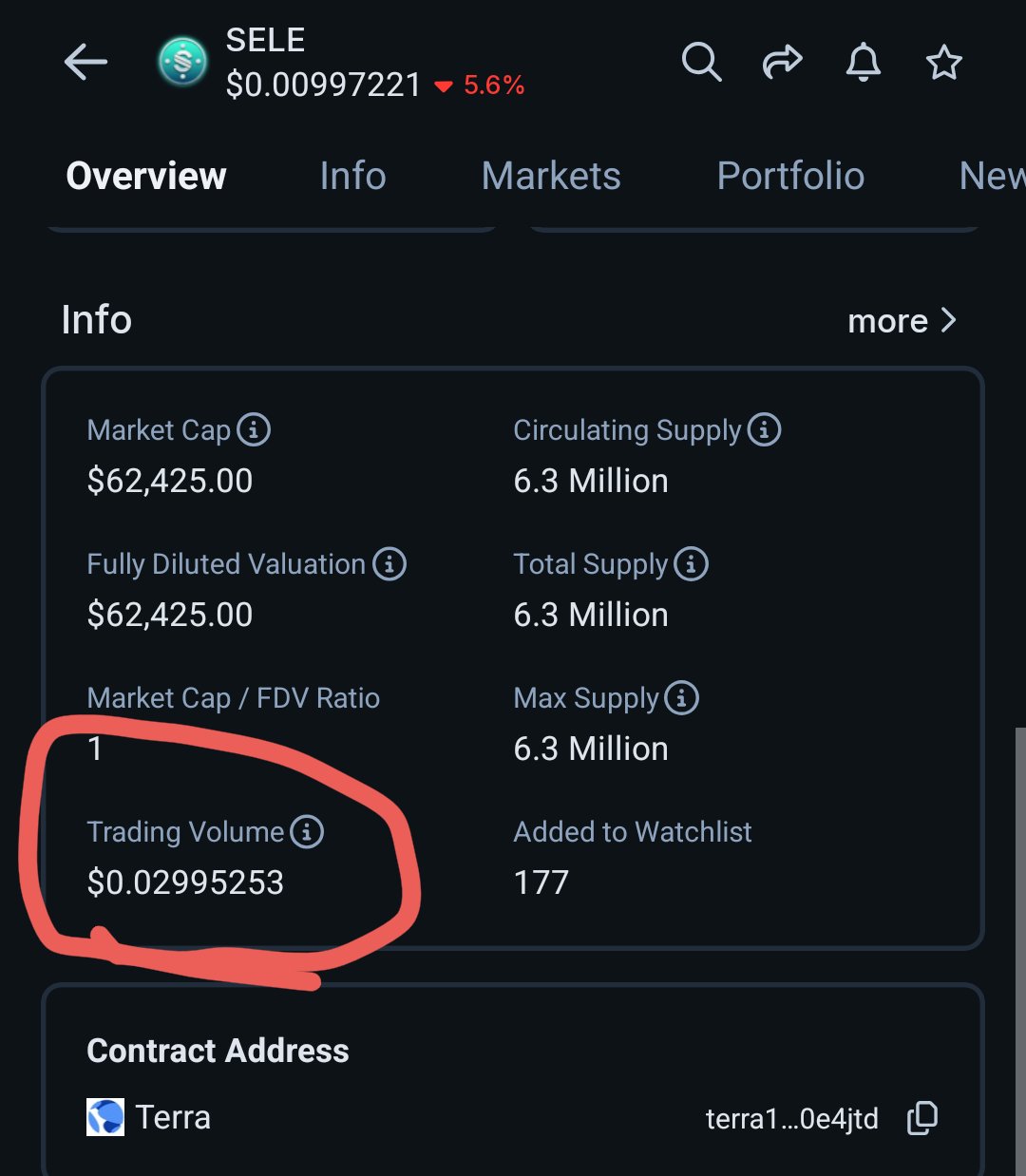Image resolution: width=1026 pixels, height=1176 pixels.
Task: Show Market Cap info tooltip
Action: point(254,429)
